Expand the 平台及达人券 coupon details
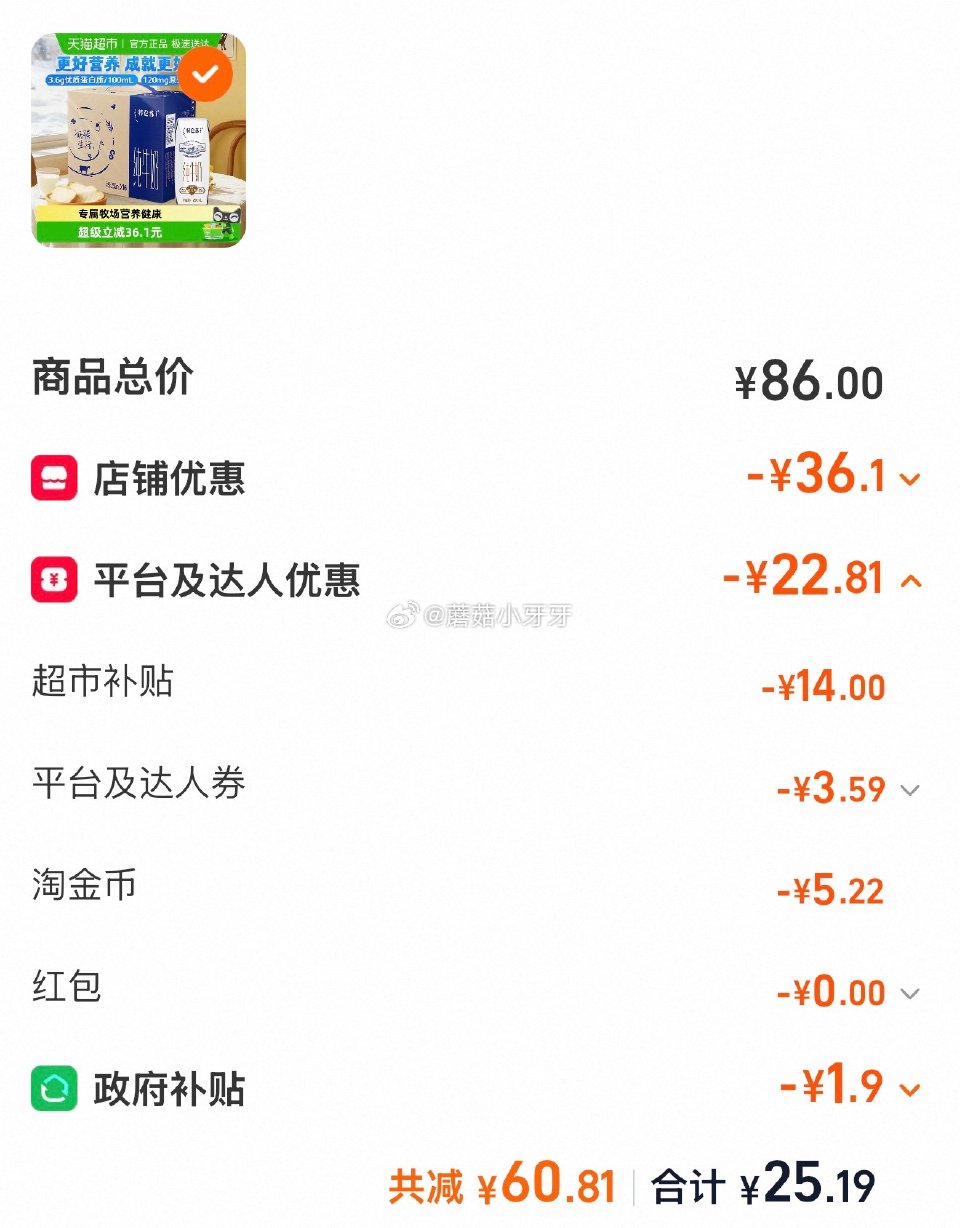 click(910, 791)
